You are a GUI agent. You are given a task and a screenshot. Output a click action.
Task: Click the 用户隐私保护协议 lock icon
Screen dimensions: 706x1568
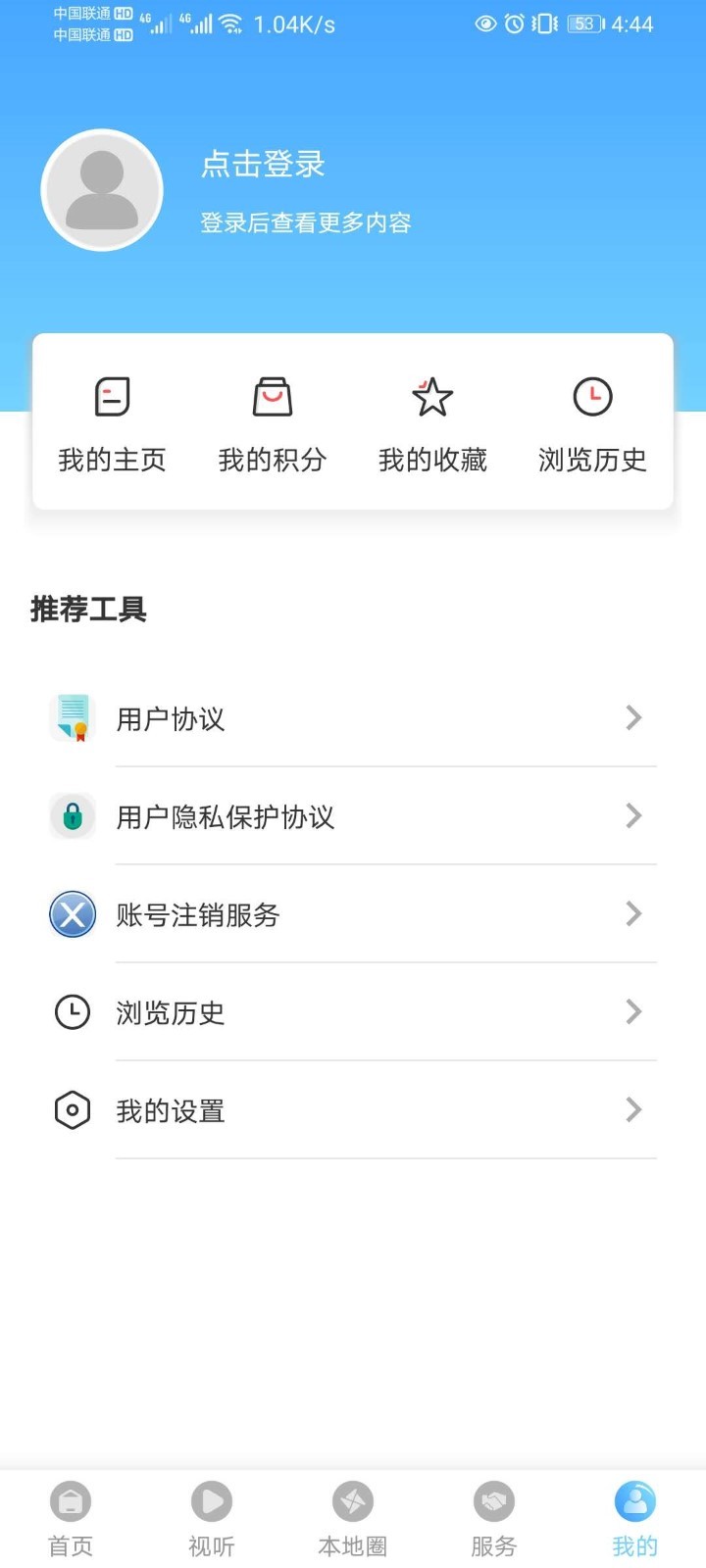[x=72, y=815]
